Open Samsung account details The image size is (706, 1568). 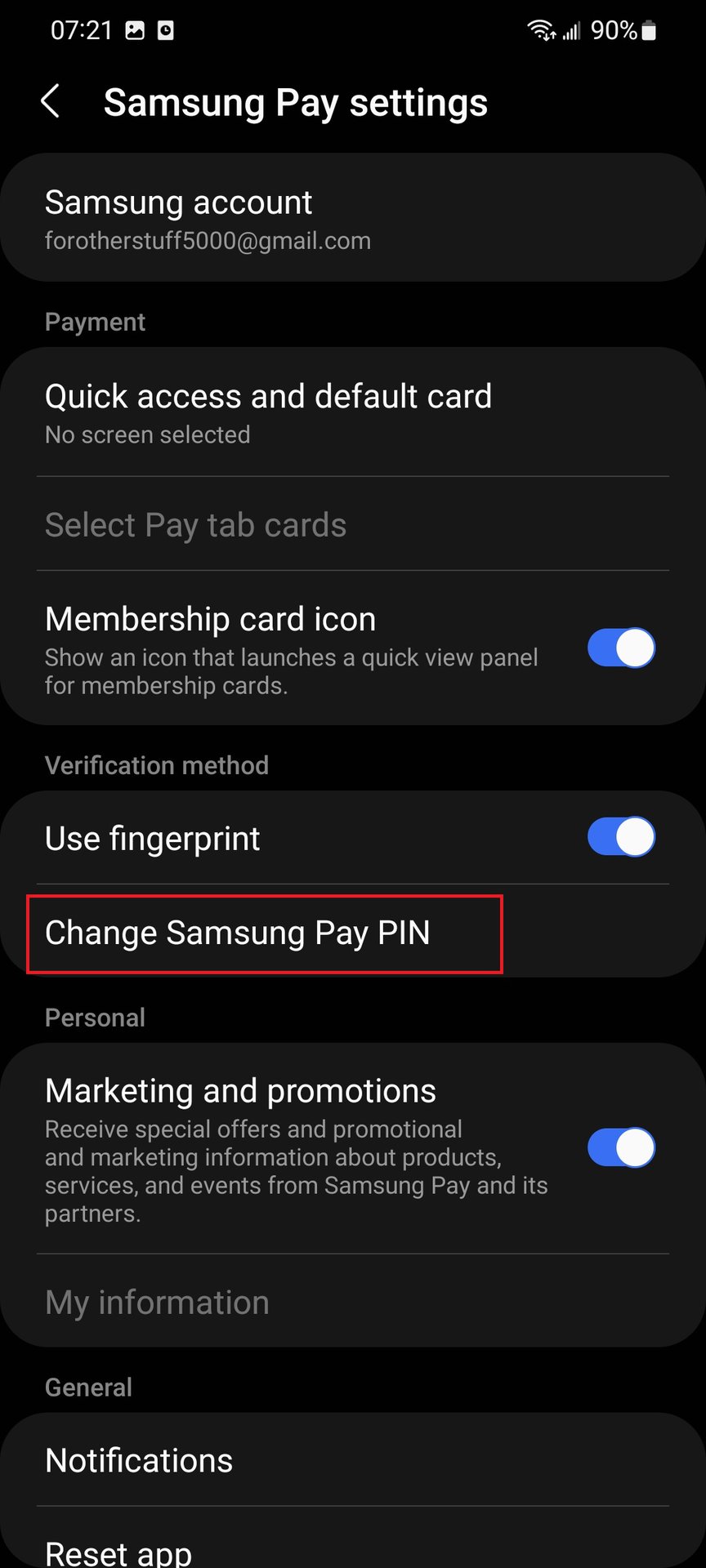pyautogui.click(x=351, y=219)
